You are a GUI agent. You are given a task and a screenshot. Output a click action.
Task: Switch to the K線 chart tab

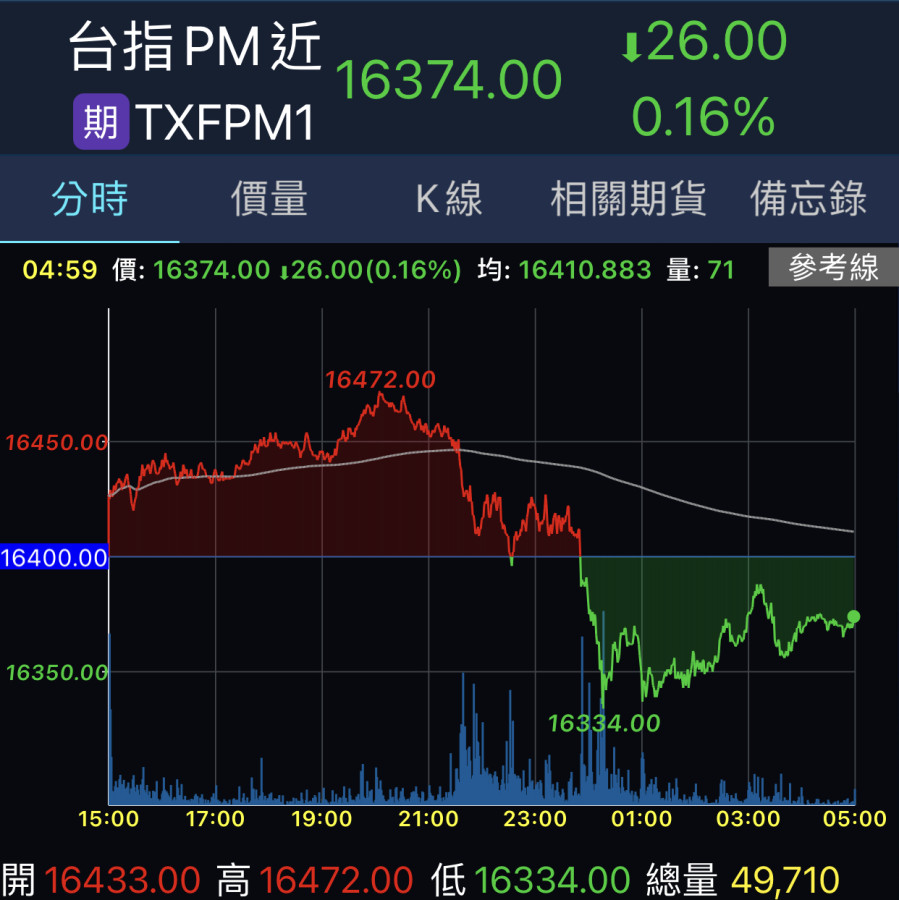click(x=449, y=199)
